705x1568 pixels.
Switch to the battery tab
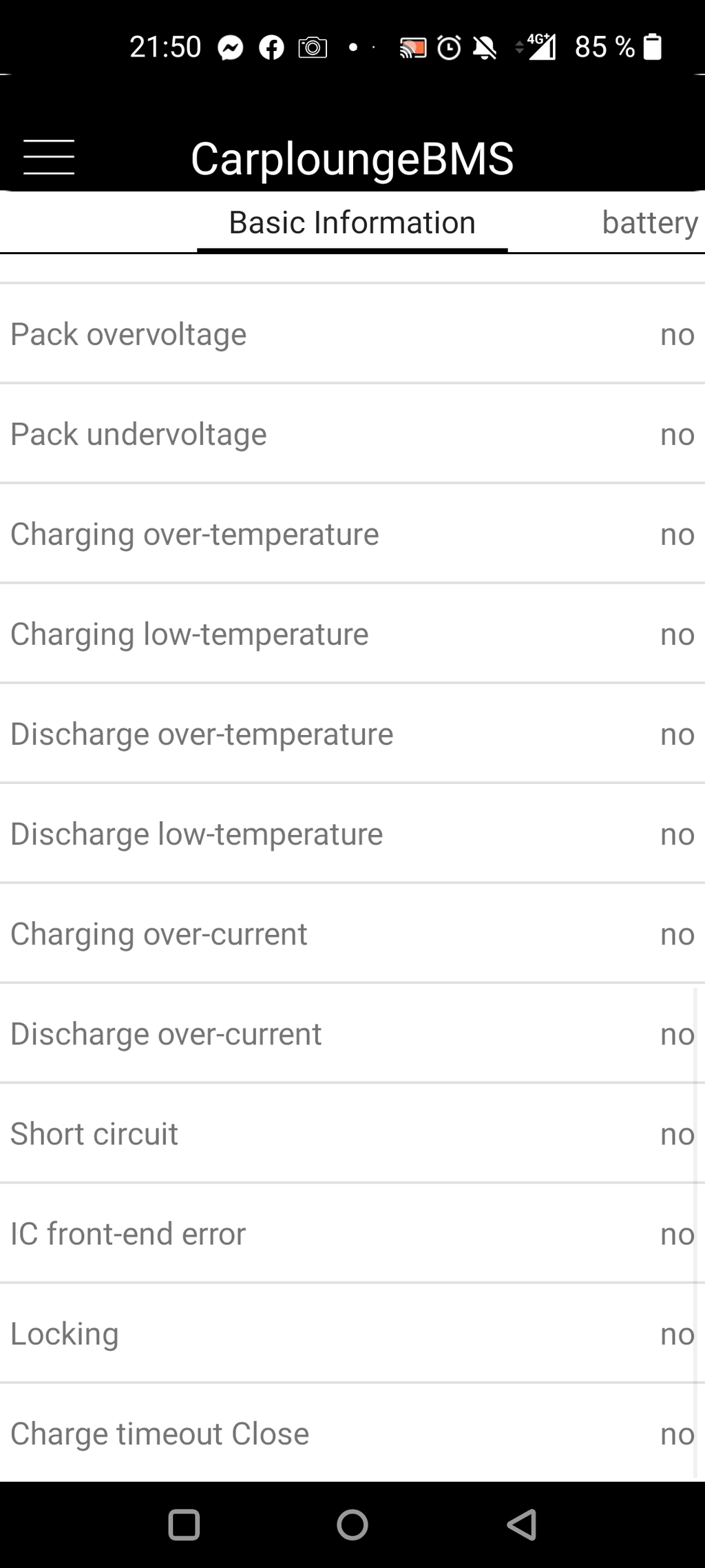pyautogui.click(x=649, y=223)
